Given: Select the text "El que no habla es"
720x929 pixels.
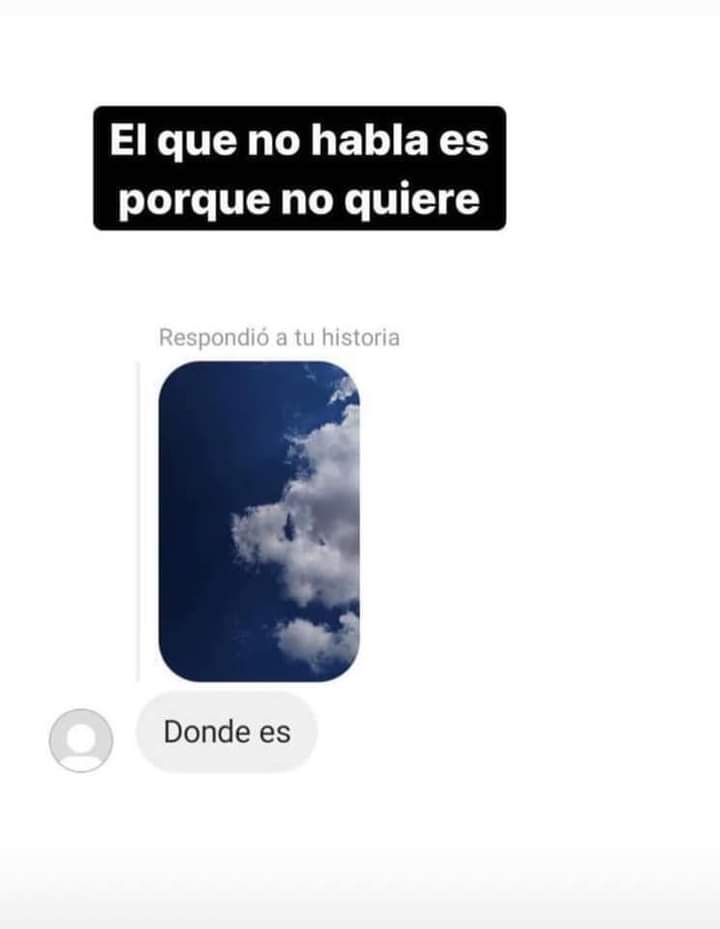Looking at the screenshot, I should pyautogui.click(x=299, y=140).
